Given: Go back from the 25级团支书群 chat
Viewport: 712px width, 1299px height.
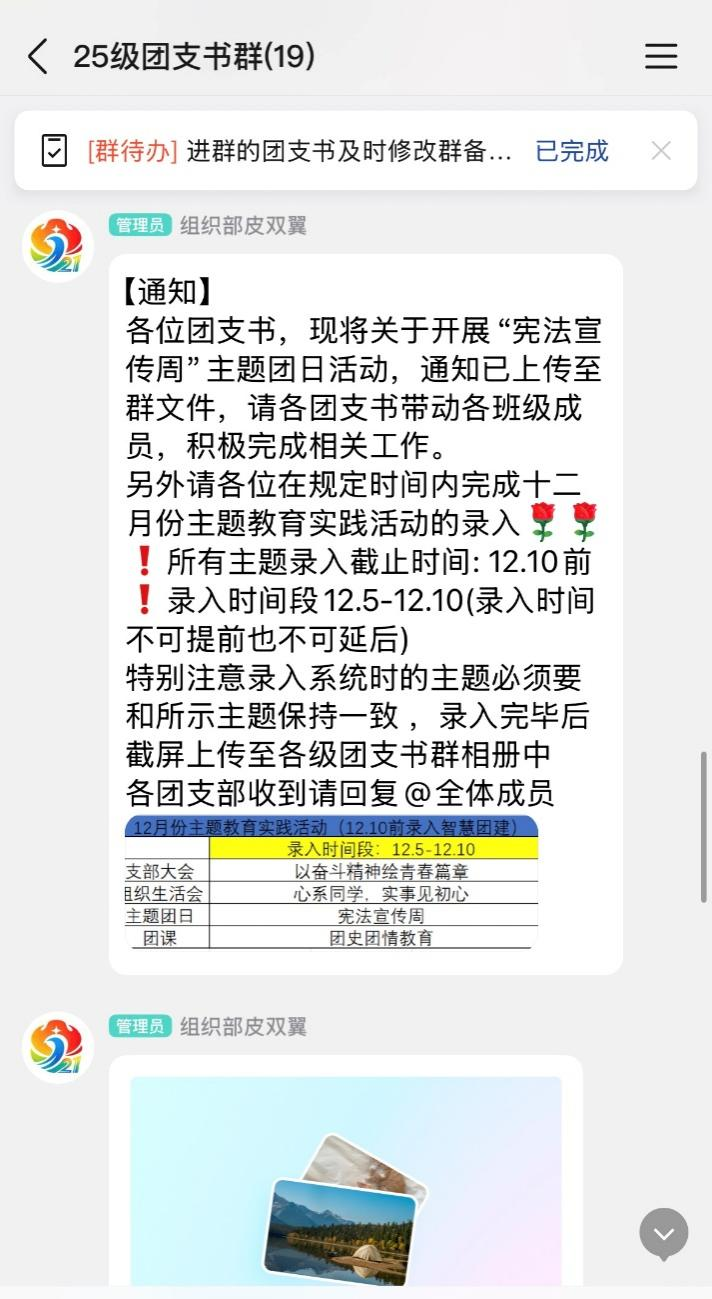Looking at the screenshot, I should pyautogui.click(x=38, y=57).
